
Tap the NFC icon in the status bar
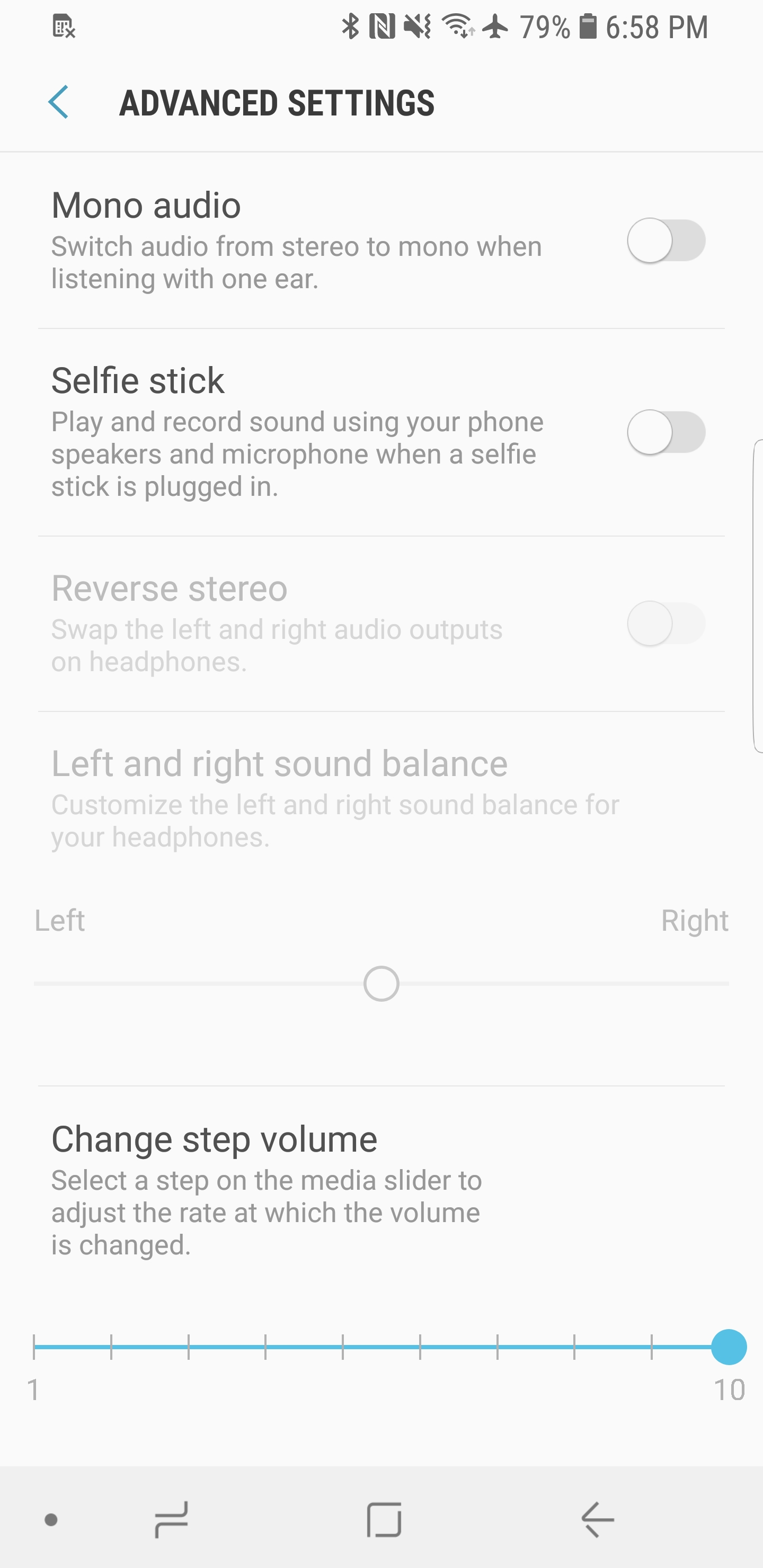pyautogui.click(x=384, y=27)
